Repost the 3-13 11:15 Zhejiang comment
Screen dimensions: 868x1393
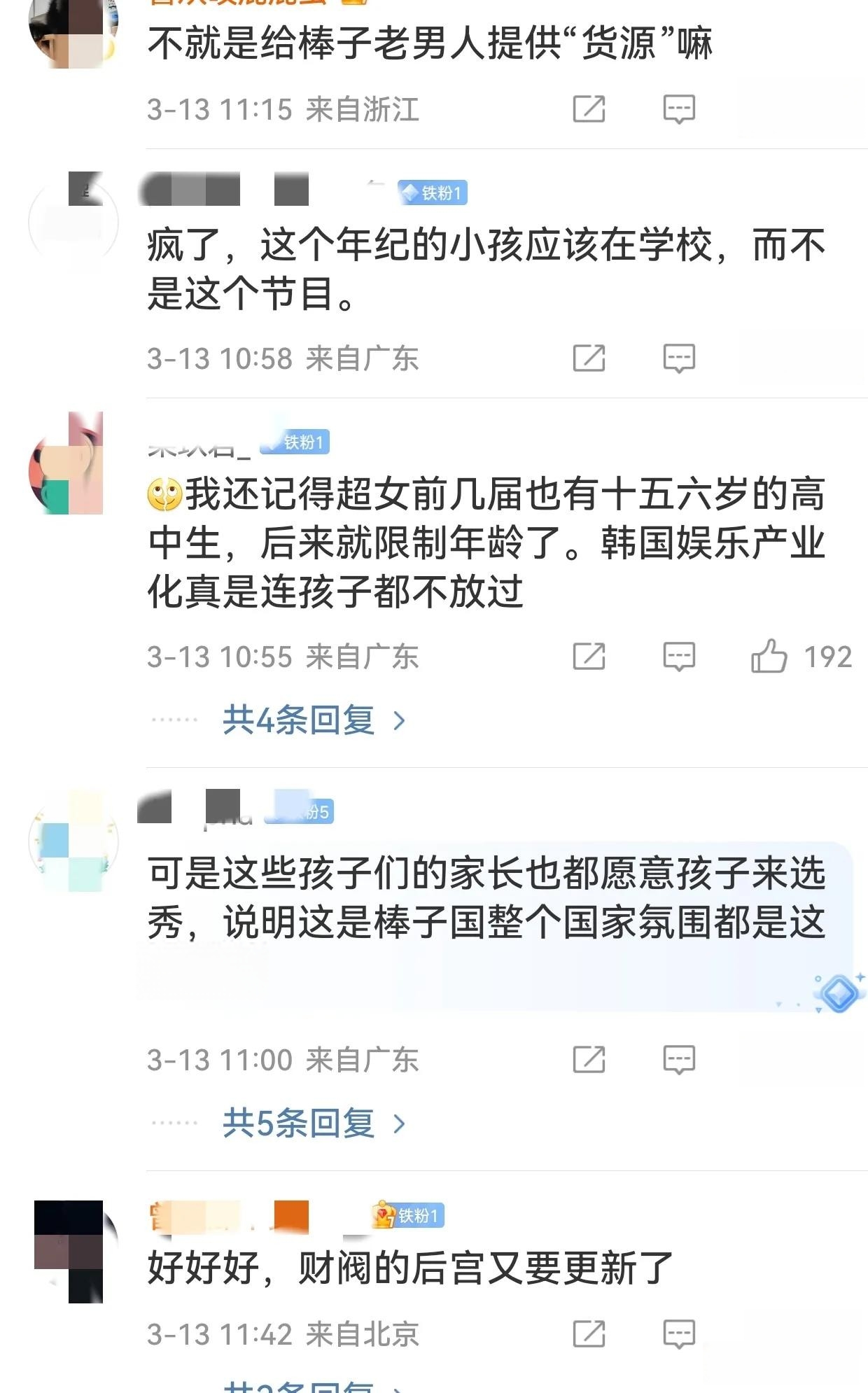pos(589,109)
